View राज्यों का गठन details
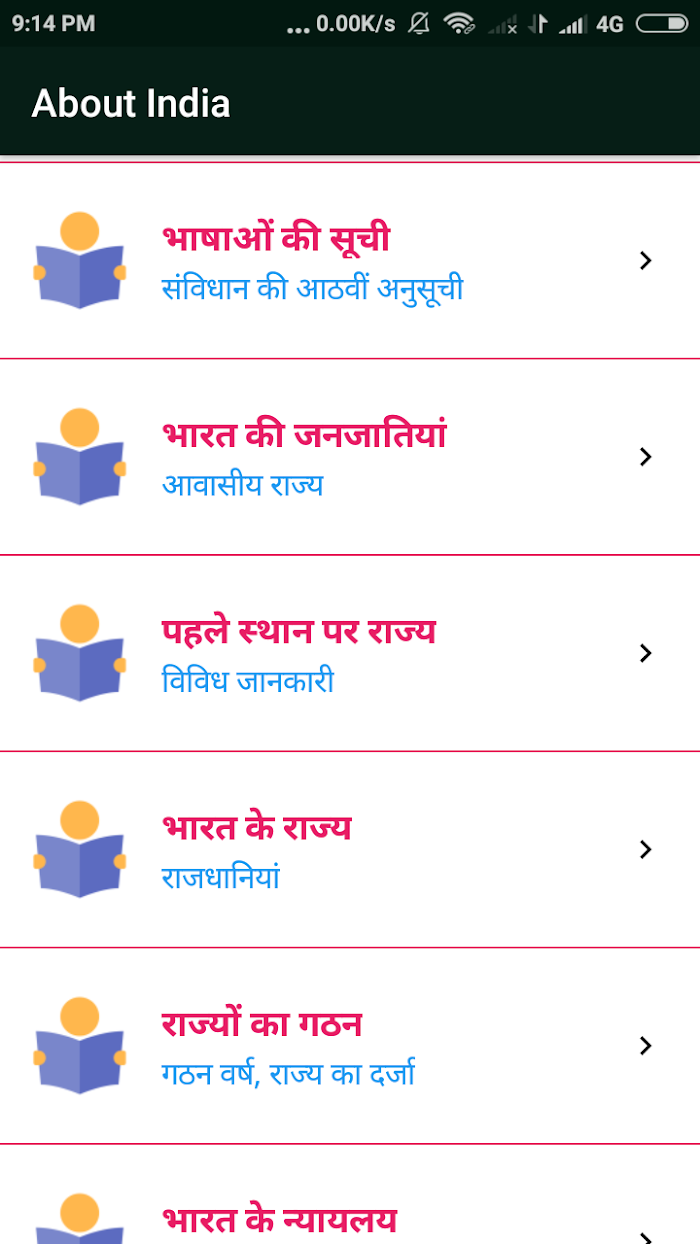 point(350,1045)
